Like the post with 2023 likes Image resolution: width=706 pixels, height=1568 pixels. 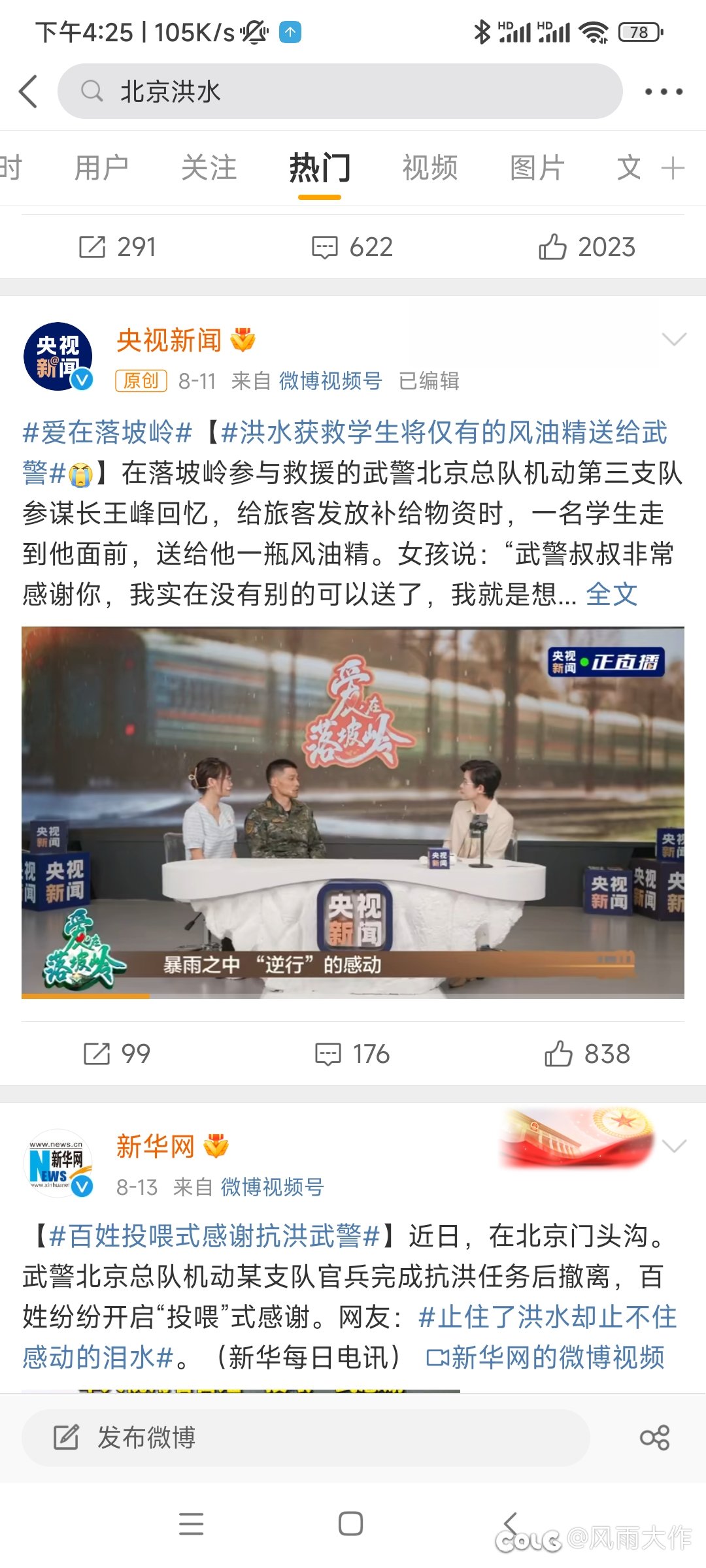[587, 247]
